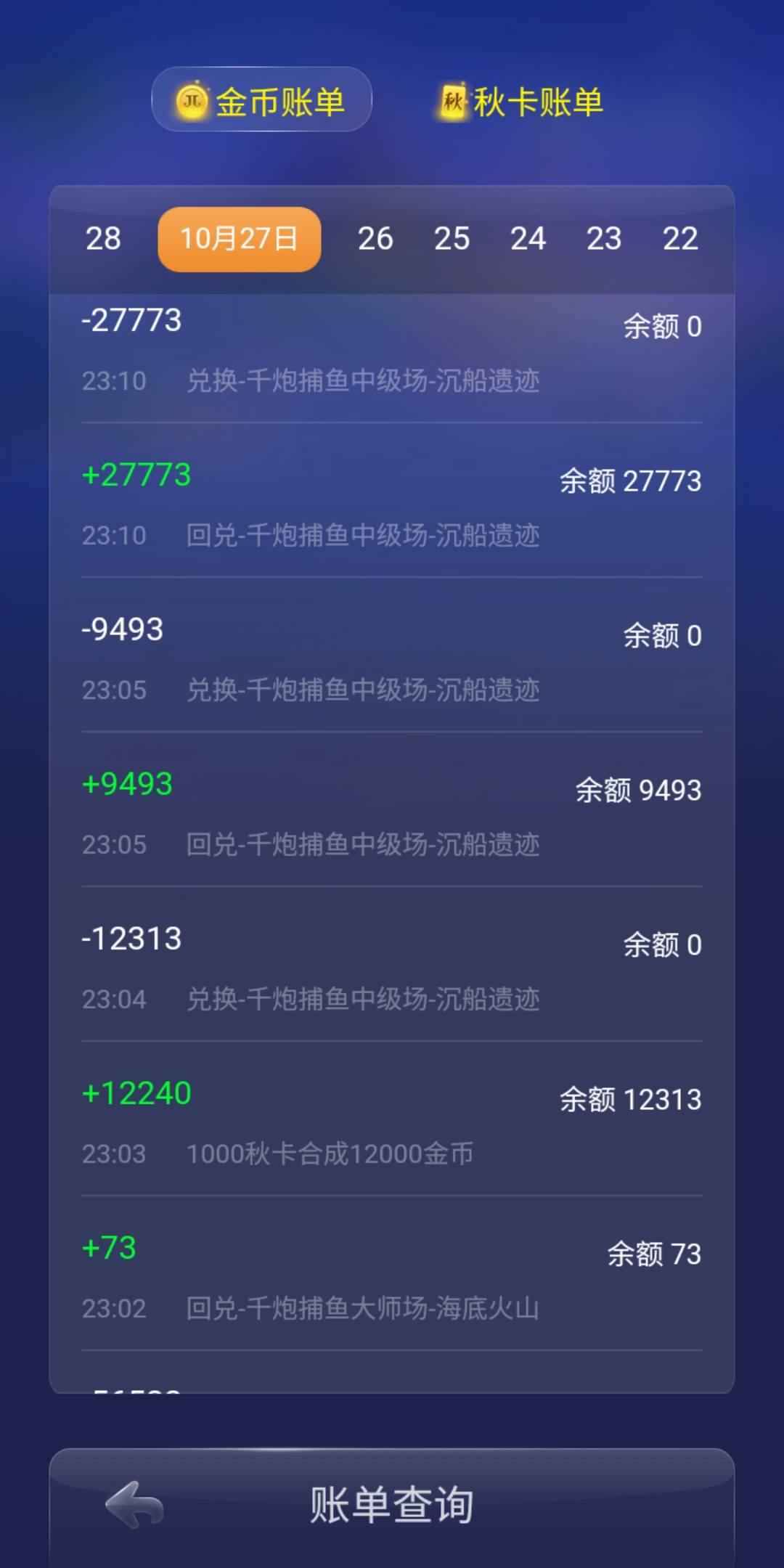This screenshot has width=784, height=1568.
Task: Select date 24 in the date bar
Action: (x=529, y=238)
